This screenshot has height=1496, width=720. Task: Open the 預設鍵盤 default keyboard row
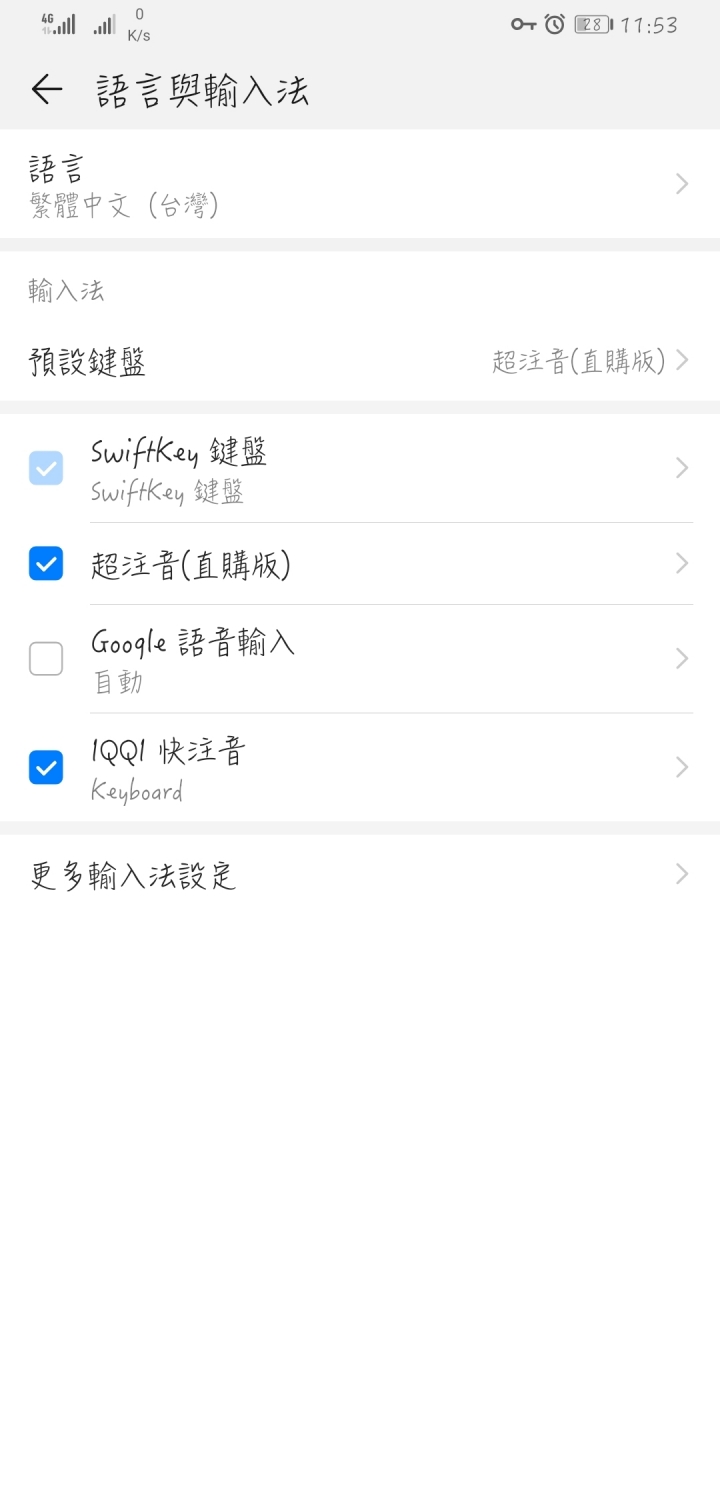click(x=360, y=360)
